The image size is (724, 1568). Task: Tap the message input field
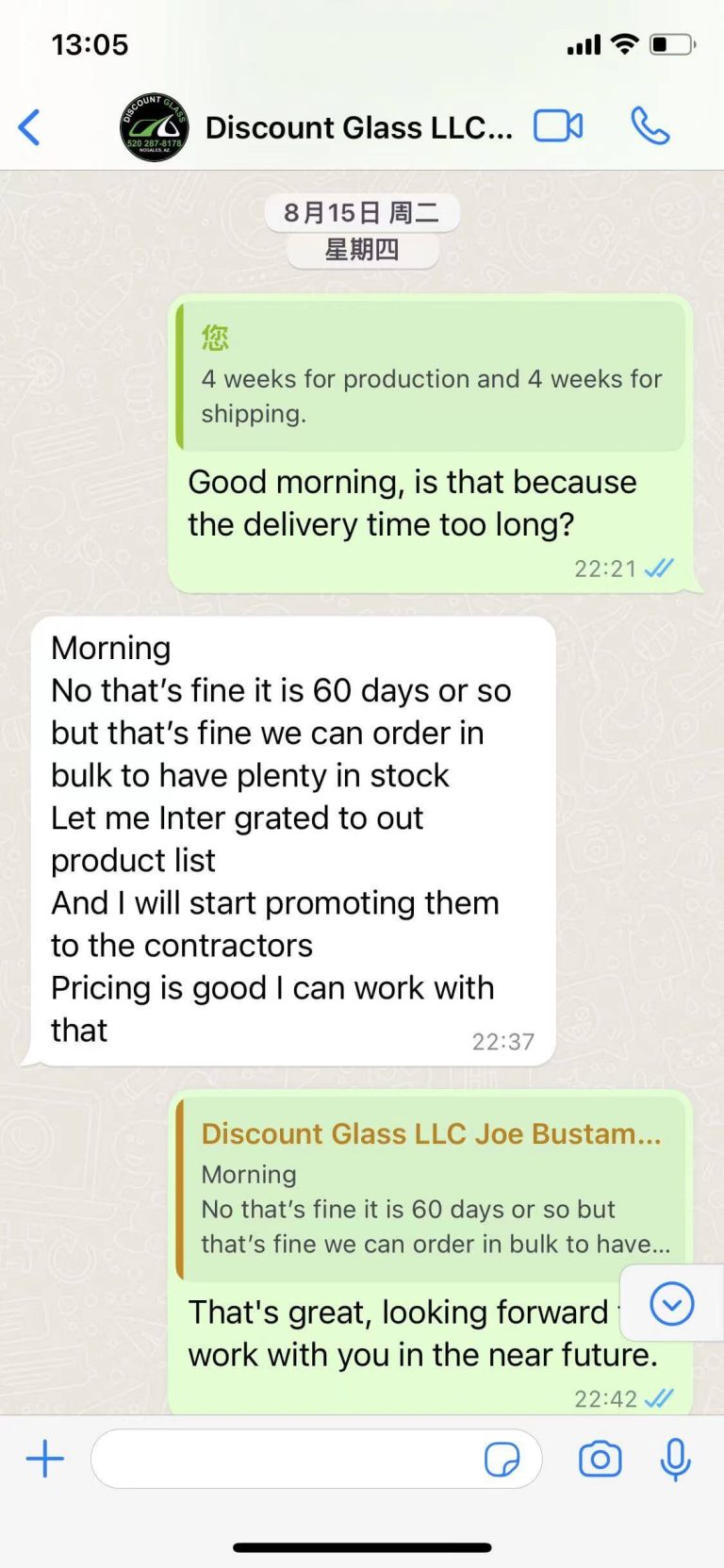click(x=283, y=1459)
